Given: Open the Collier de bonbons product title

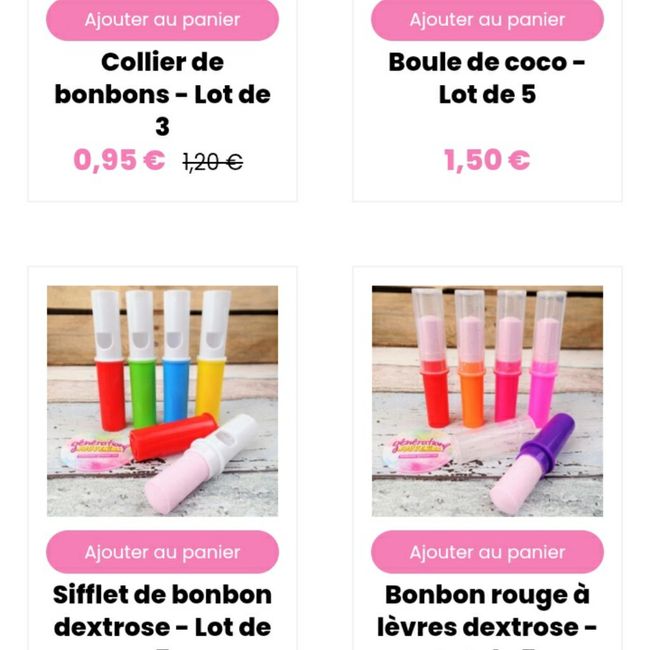Looking at the screenshot, I should click(162, 94).
